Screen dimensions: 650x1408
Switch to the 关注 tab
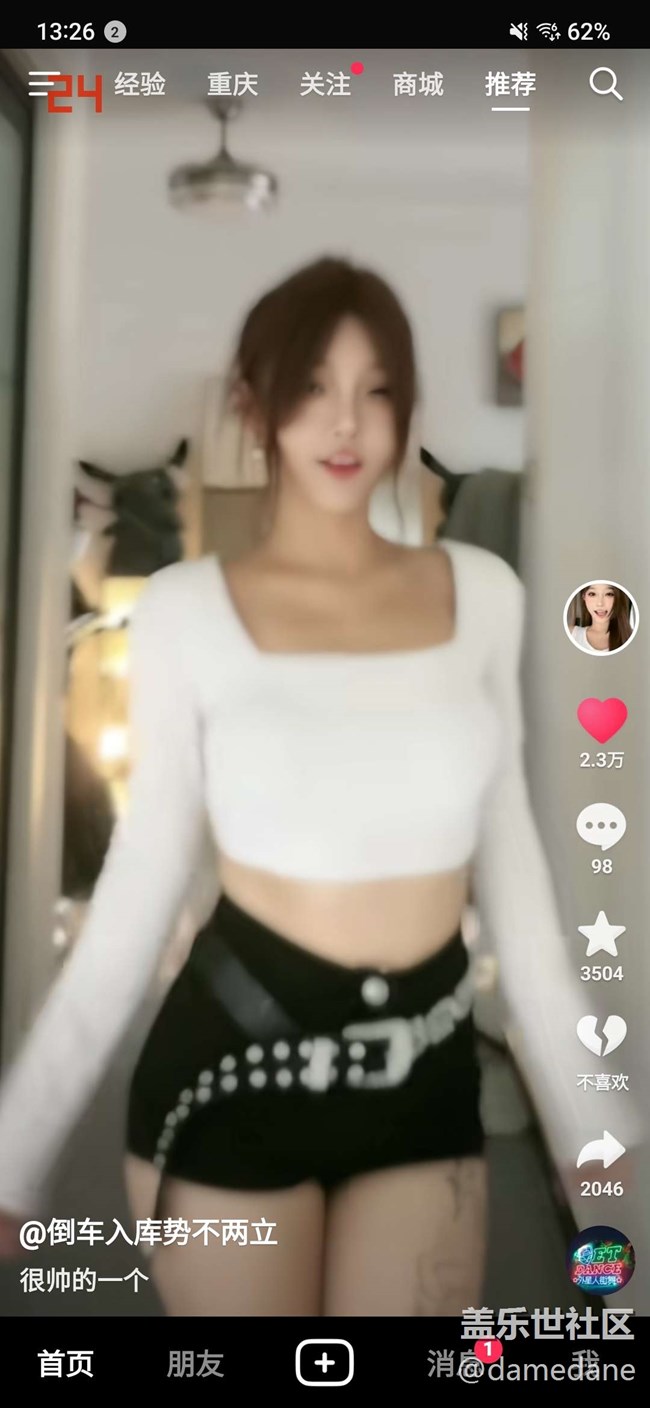click(x=326, y=84)
